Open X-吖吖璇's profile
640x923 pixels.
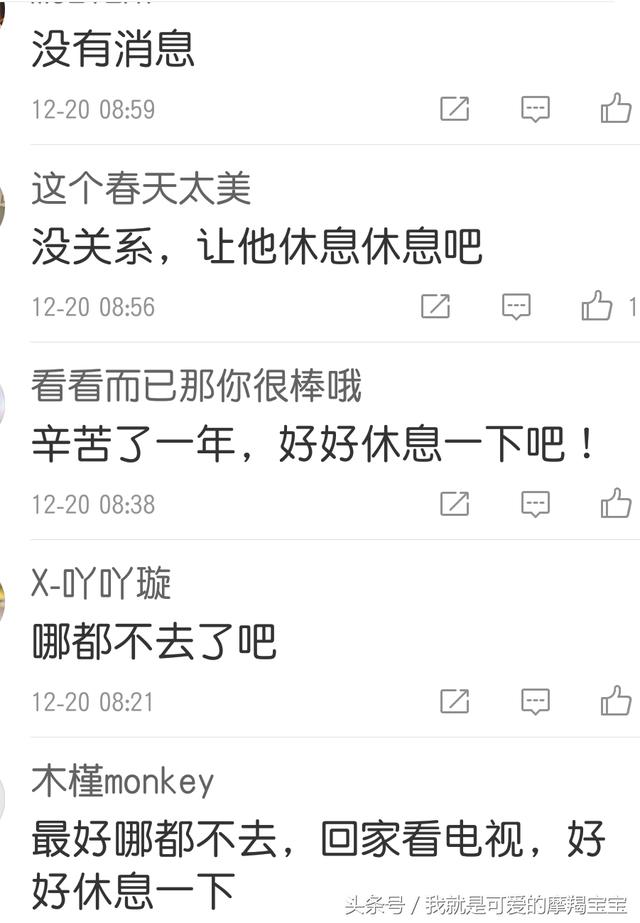tap(101, 583)
